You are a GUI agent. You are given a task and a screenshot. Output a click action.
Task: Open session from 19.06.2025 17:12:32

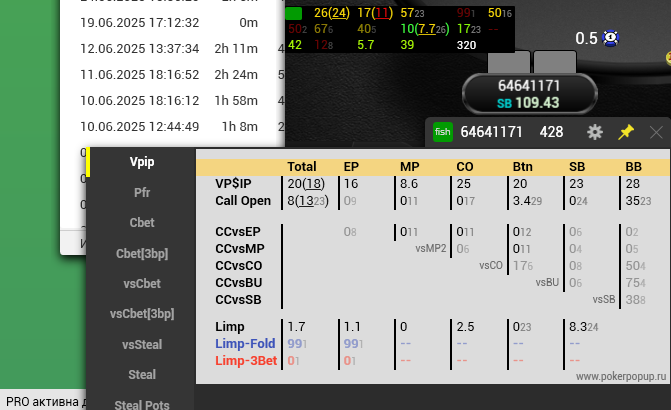(140, 22)
